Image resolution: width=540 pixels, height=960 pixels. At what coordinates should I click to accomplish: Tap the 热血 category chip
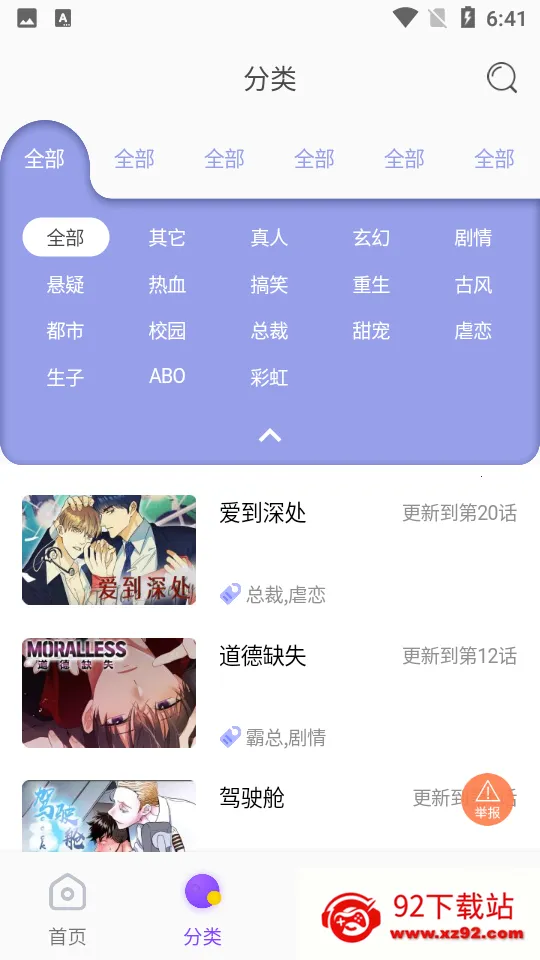(x=167, y=284)
